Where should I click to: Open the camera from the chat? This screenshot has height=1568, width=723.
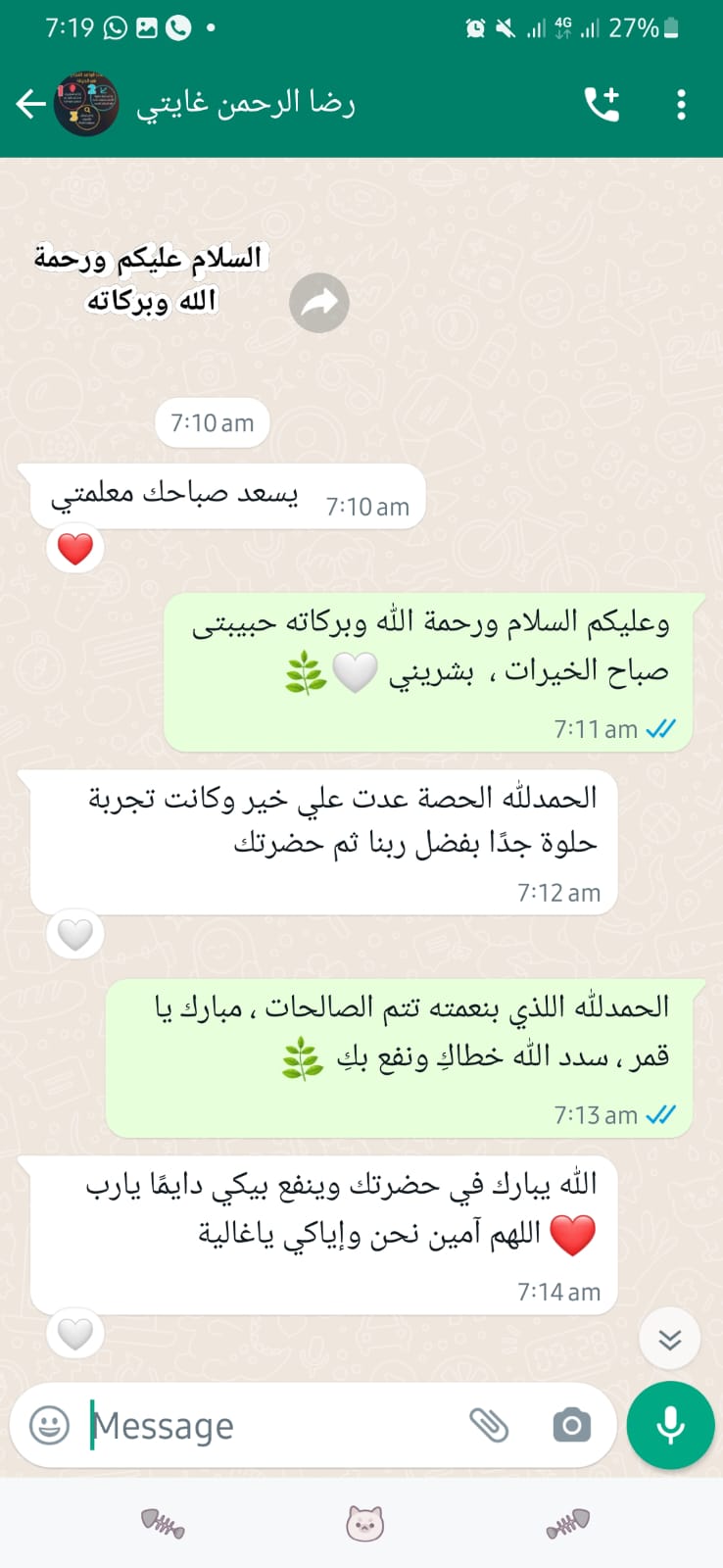click(571, 1425)
